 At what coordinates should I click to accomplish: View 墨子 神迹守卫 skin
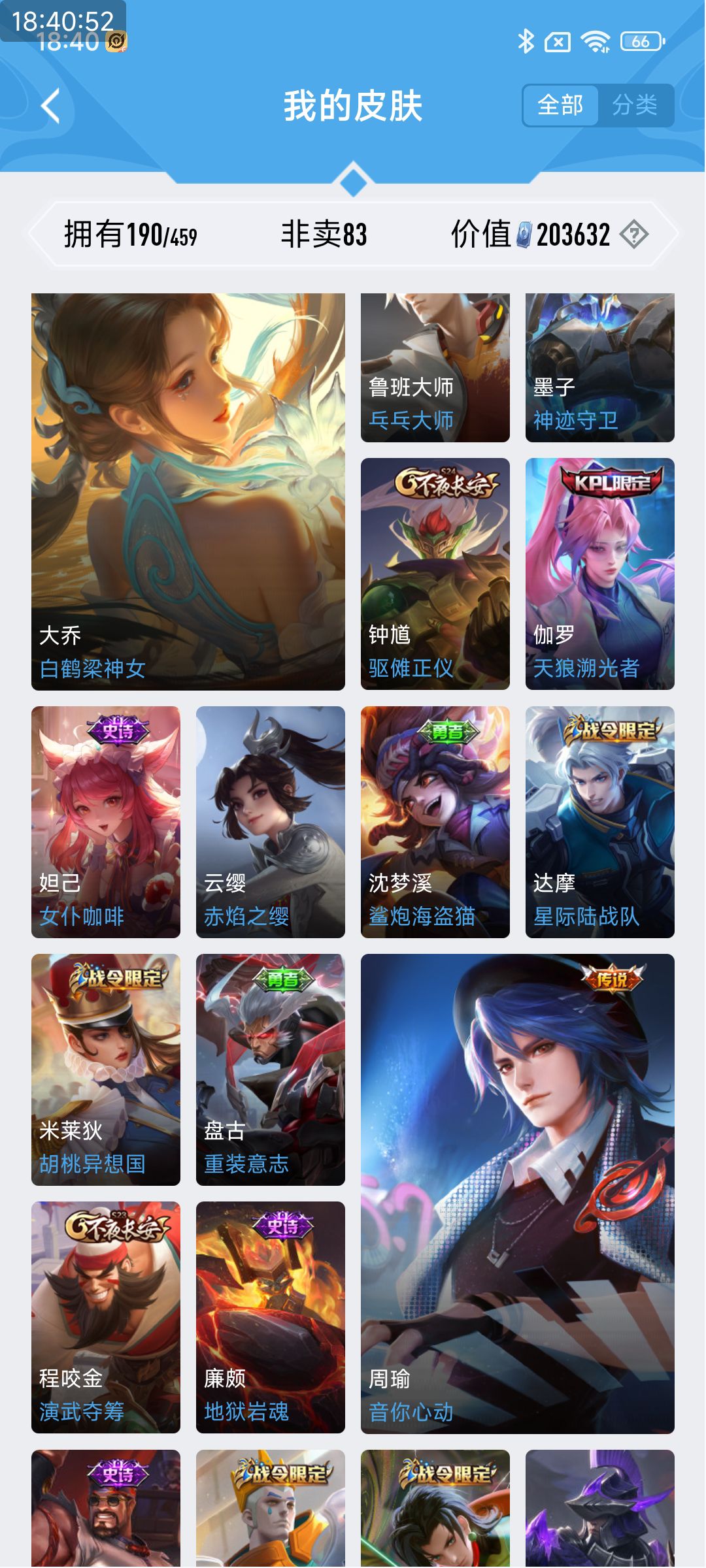tap(599, 367)
